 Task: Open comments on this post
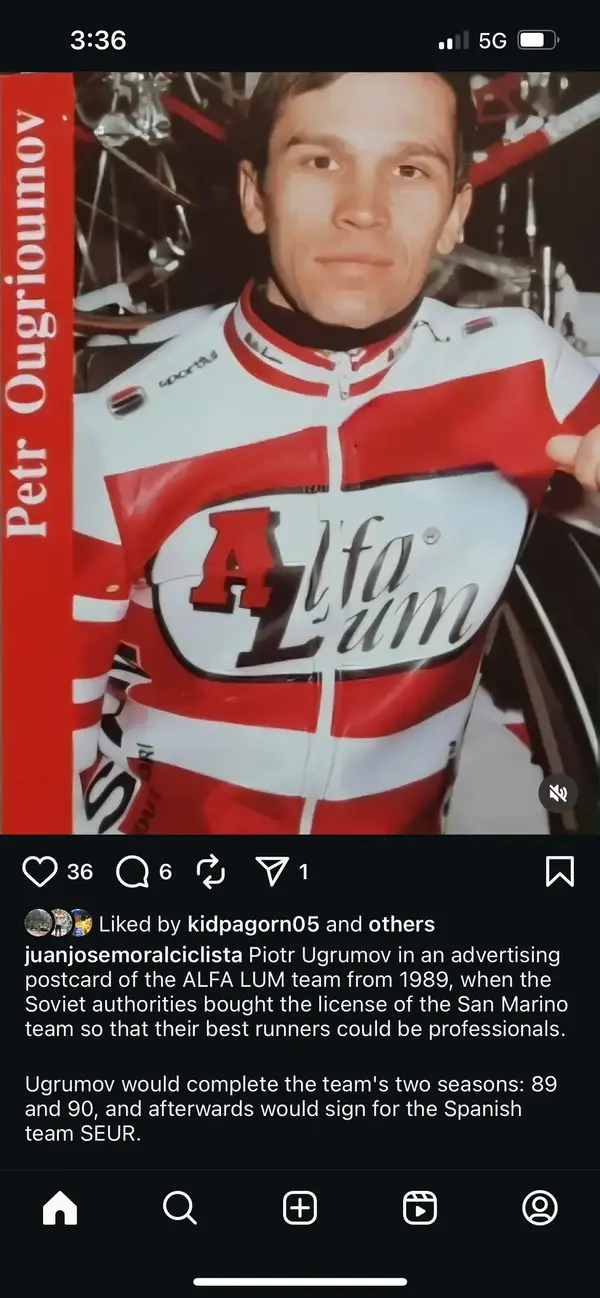click(x=132, y=872)
